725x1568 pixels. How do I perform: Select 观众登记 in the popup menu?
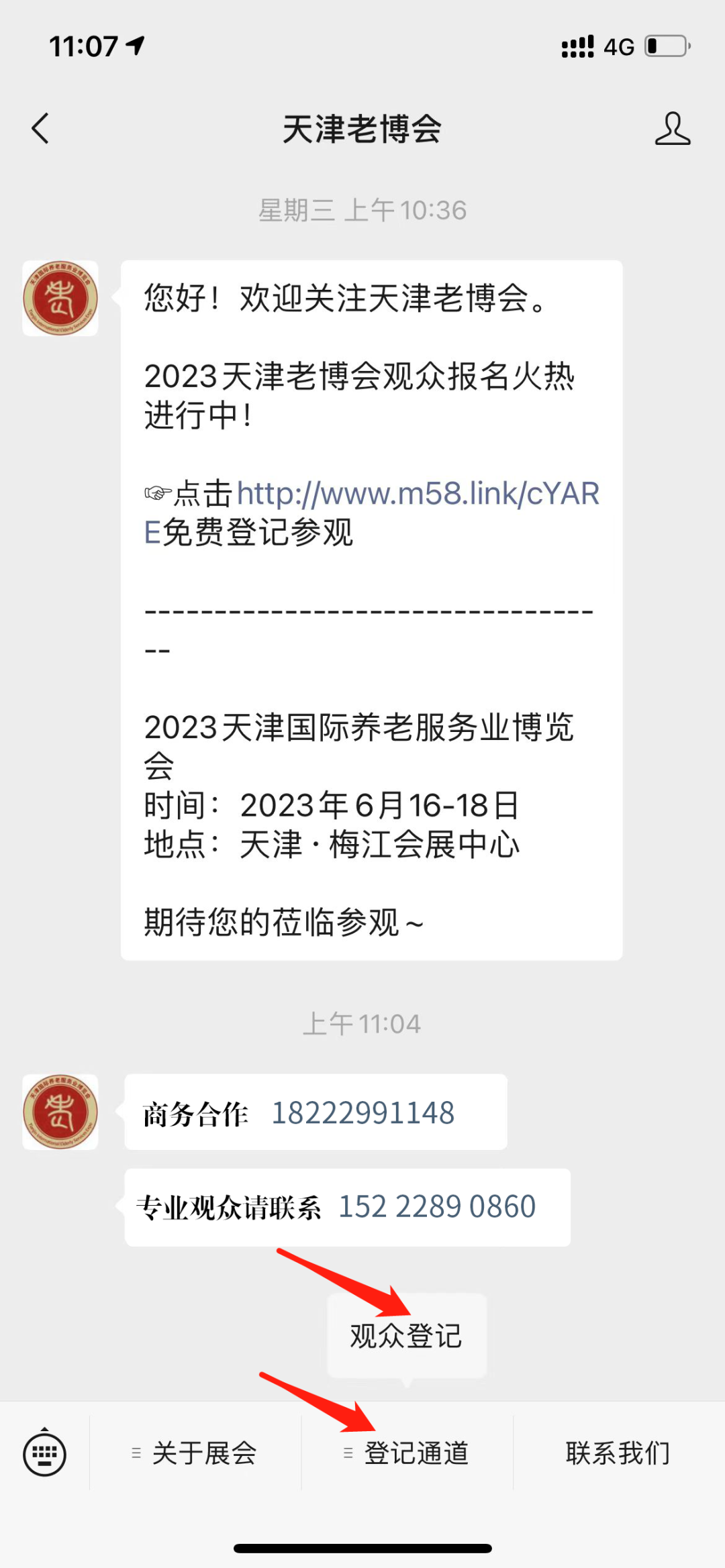407,1335
